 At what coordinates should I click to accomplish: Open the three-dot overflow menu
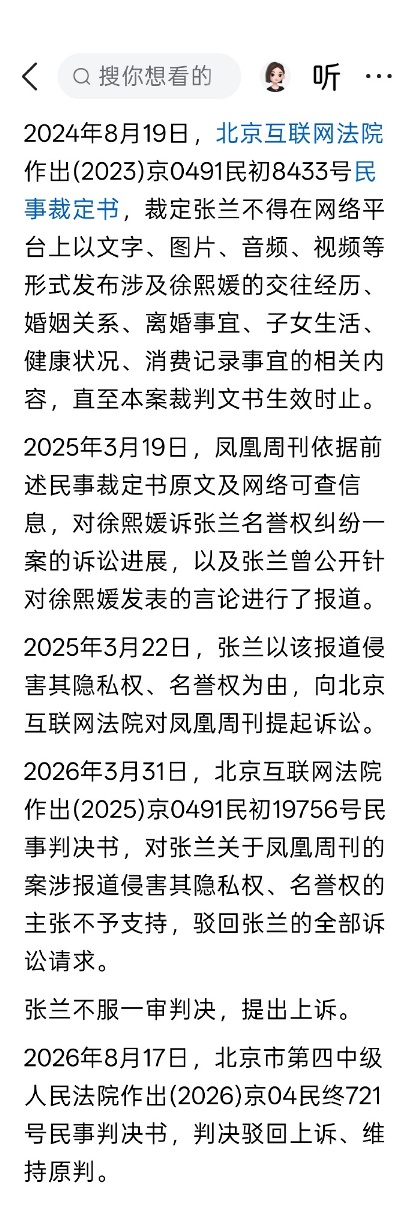(x=379, y=77)
